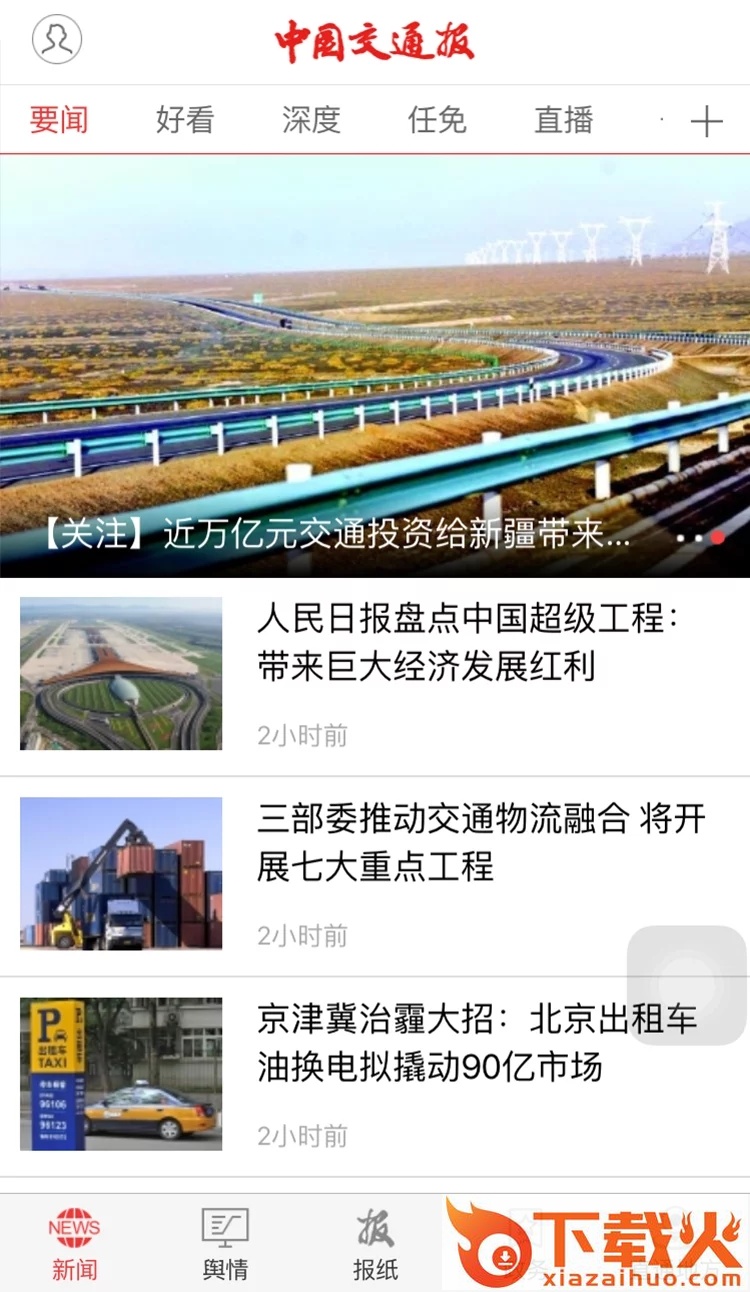Switch to the 舆情 bottom tab
This screenshot has width=750, height=1292.
[225, 1243]
